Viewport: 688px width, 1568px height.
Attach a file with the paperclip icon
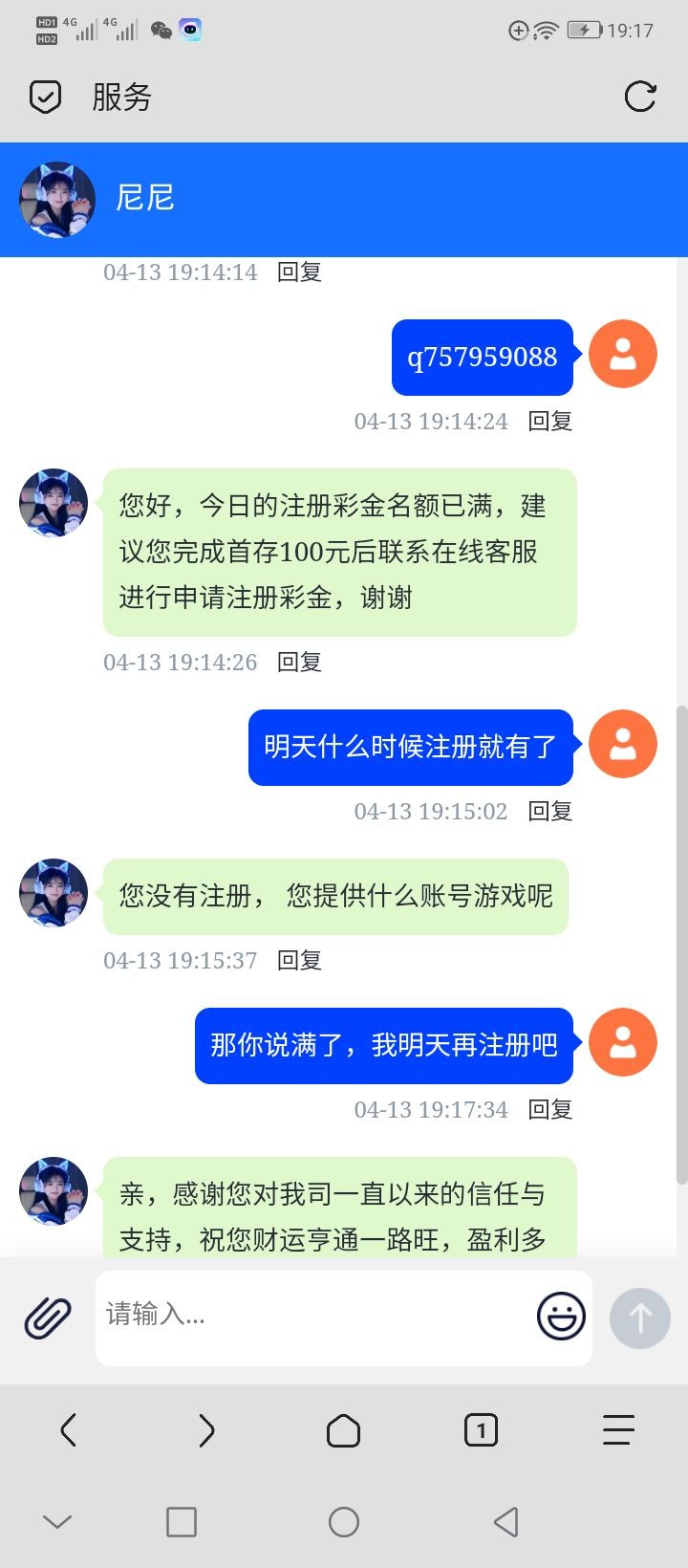(x=48, y=1318)
